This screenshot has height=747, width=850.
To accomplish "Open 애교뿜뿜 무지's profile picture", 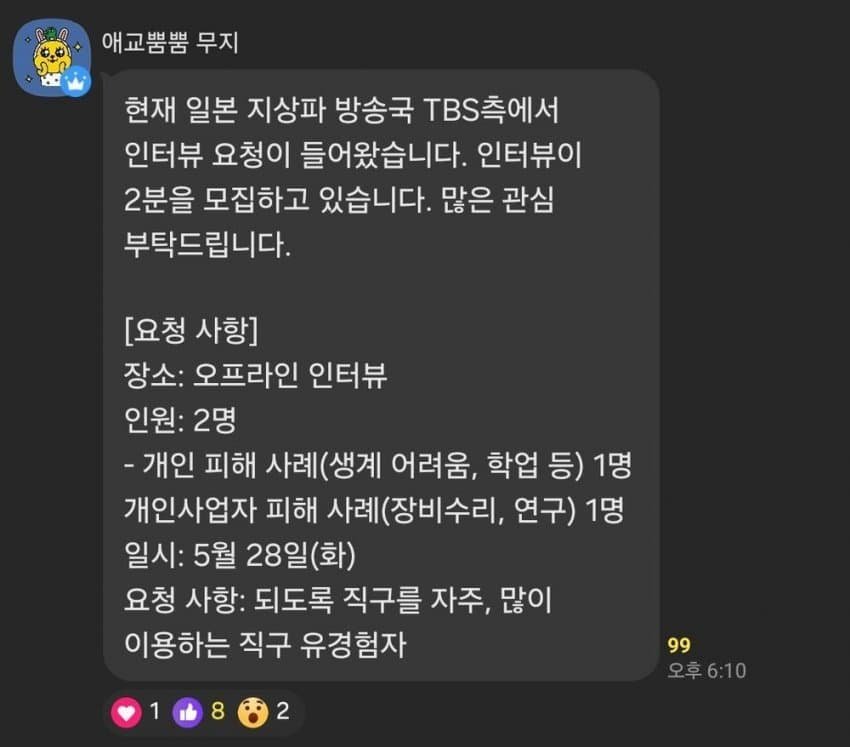I will tap(52, 57).
